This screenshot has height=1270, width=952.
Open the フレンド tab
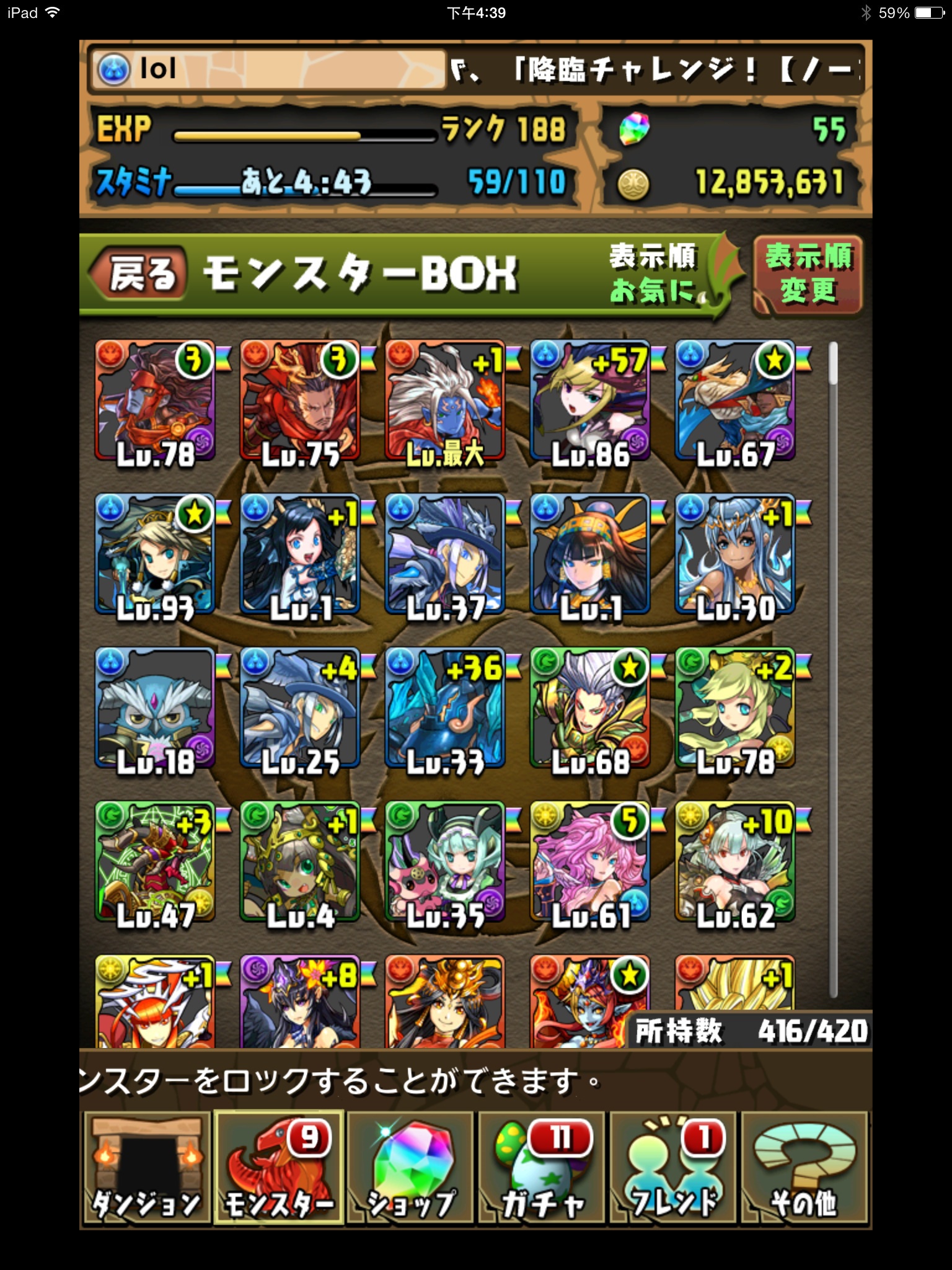coord(673,1167)
